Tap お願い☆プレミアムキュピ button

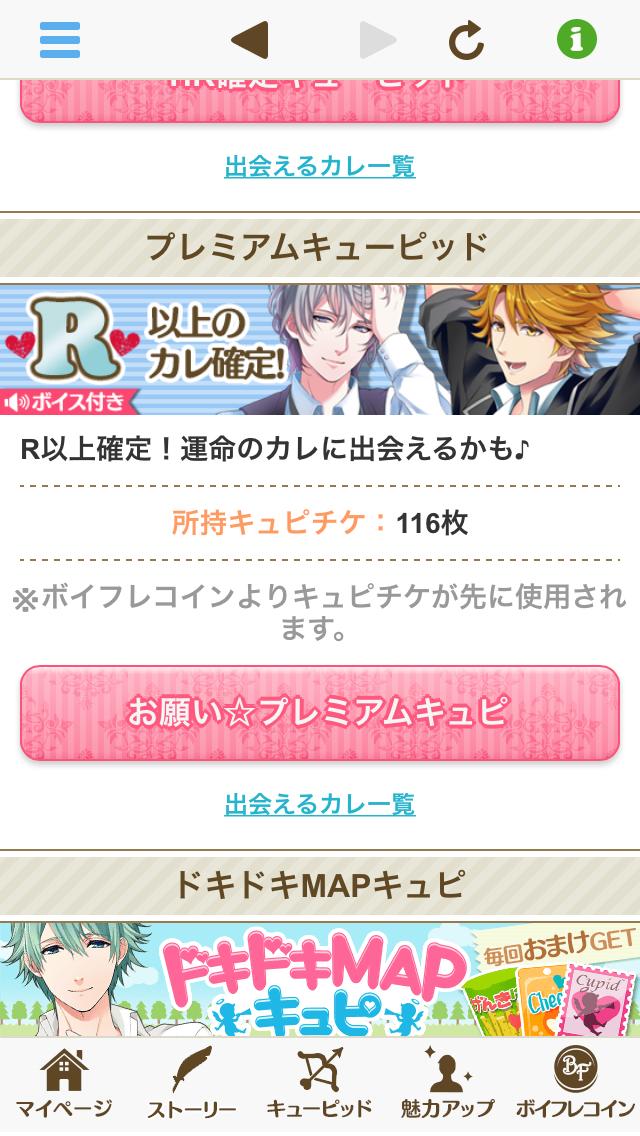point(320,712)
